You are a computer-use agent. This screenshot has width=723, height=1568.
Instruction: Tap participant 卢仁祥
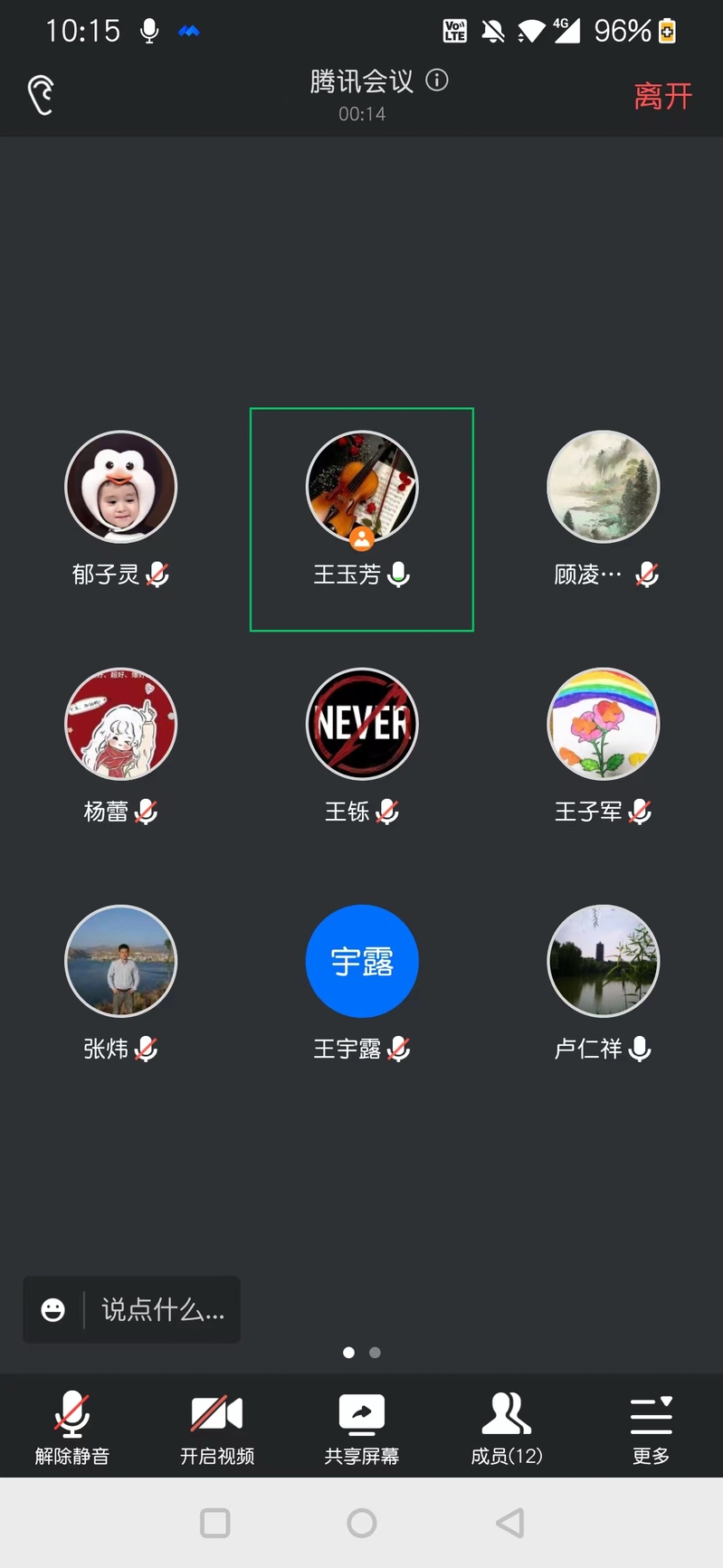tap(603, 961)
